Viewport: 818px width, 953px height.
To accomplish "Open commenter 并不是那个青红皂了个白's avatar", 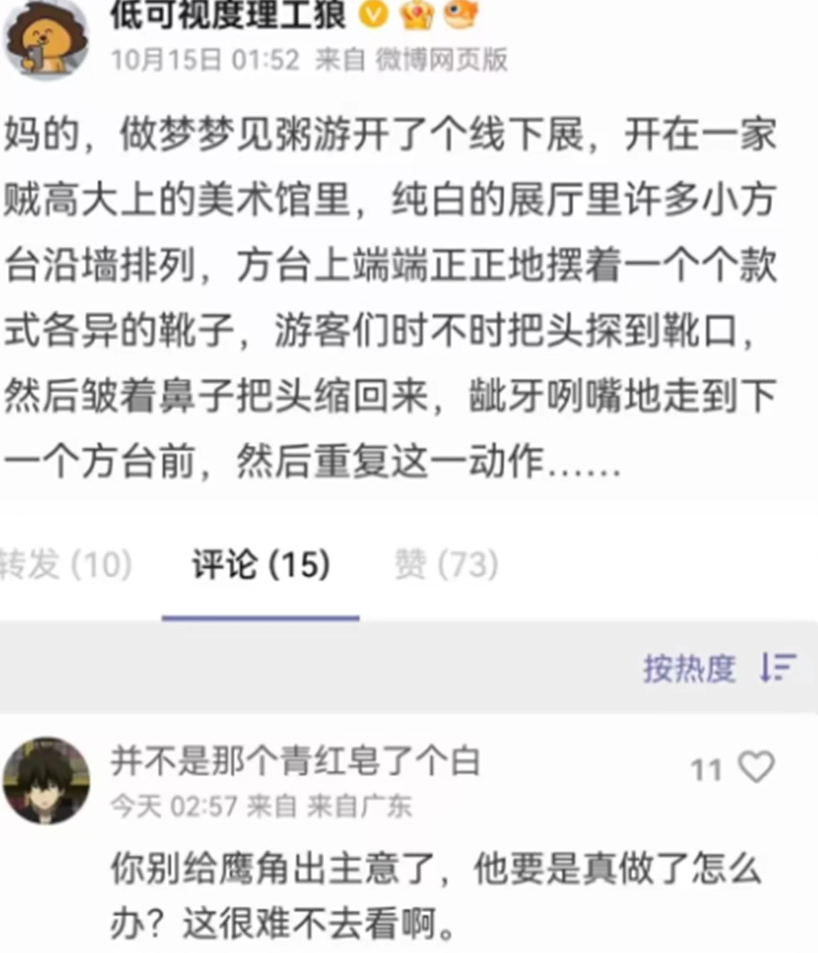I will (x=46, y=781).
